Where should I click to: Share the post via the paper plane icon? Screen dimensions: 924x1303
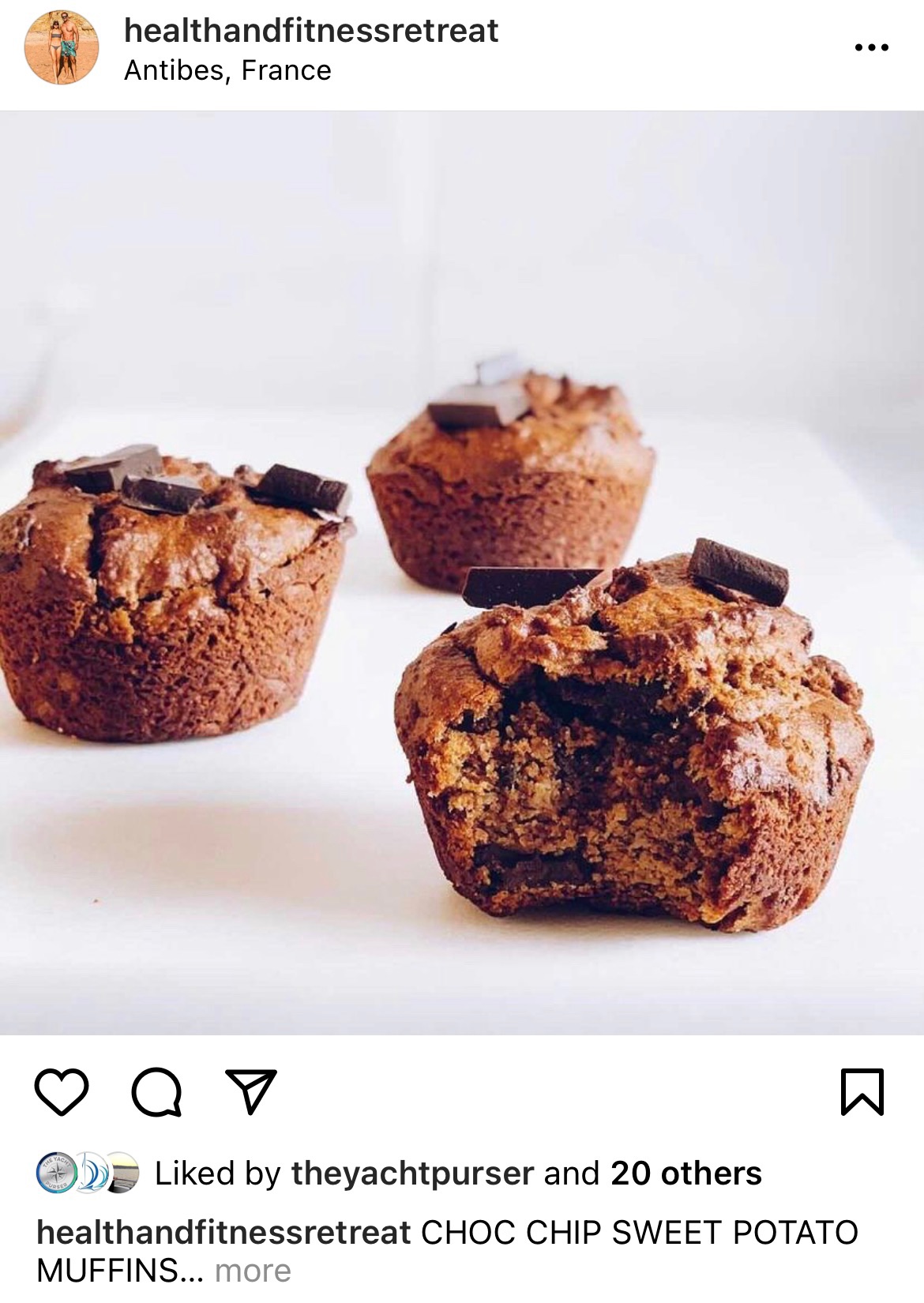coord(251,1092)
